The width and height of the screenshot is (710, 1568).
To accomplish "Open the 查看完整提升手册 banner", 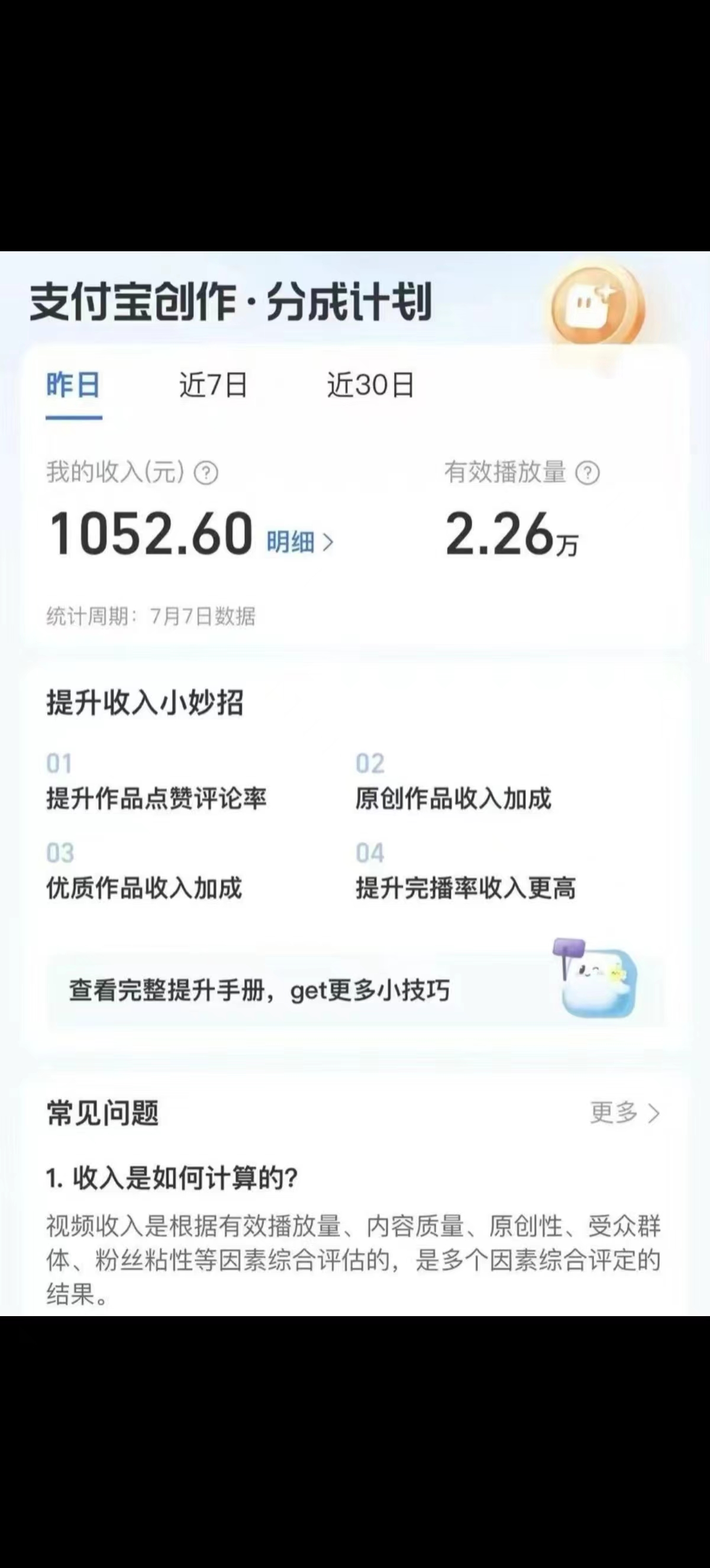I will 356,990.
